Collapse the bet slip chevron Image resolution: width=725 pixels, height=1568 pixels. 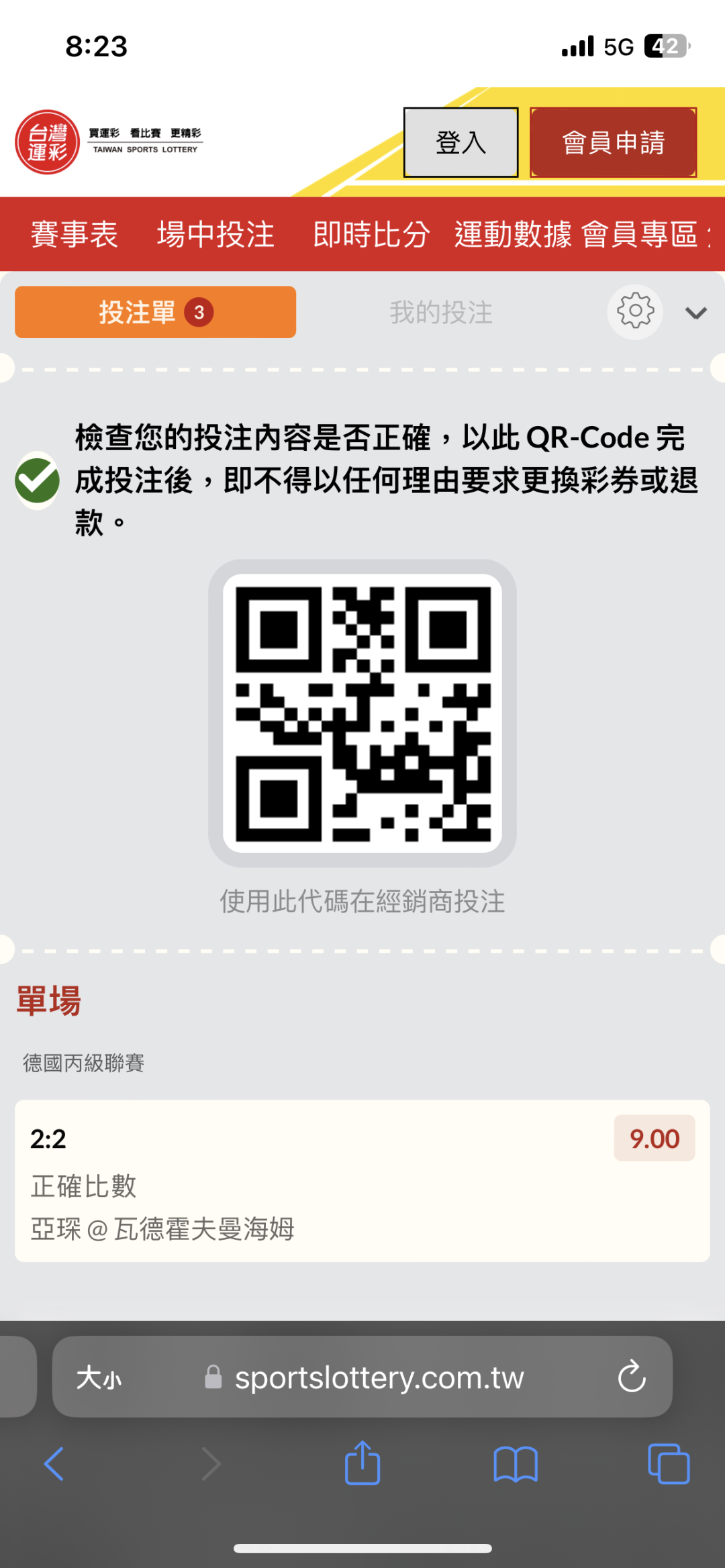click(696, 313)
